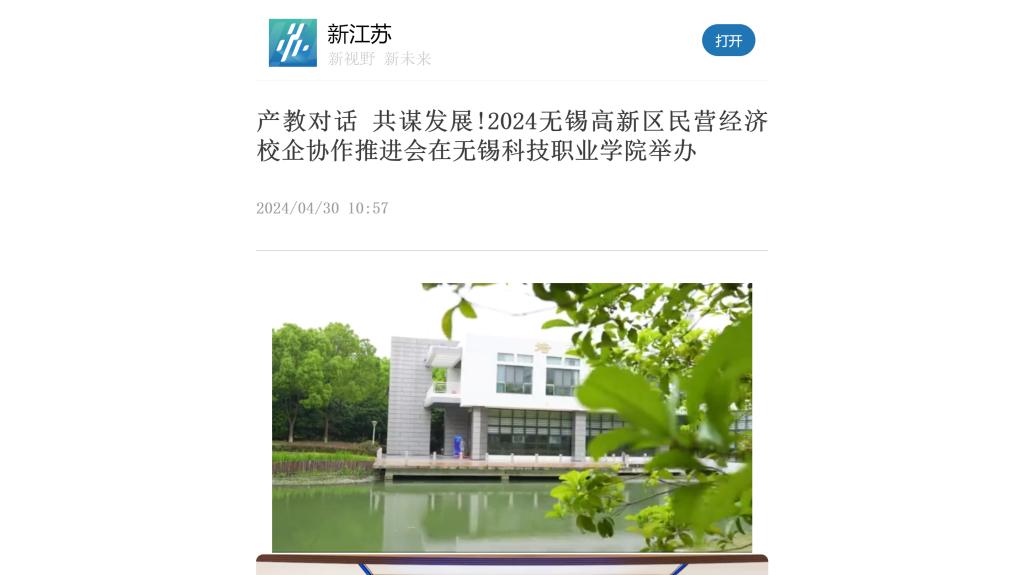The height and width of the screenshot is (575, 1024).
Task: Open the campus building photo
Action: pos(511,417)
